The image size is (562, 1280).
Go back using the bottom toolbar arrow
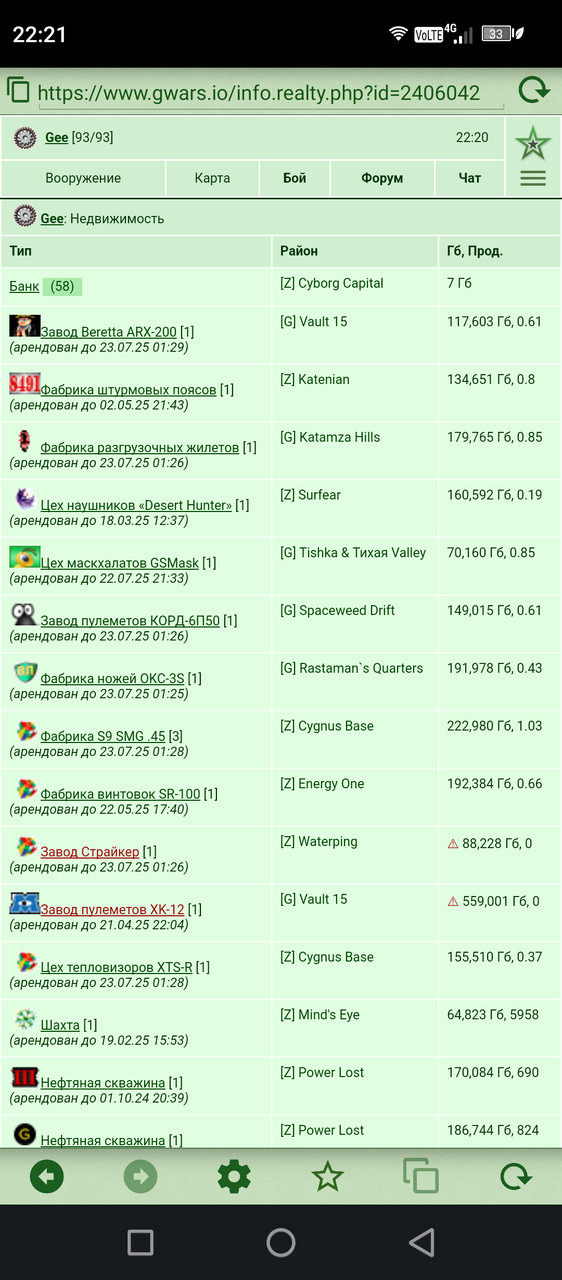pyautogui.click(x=47, y=1177)
